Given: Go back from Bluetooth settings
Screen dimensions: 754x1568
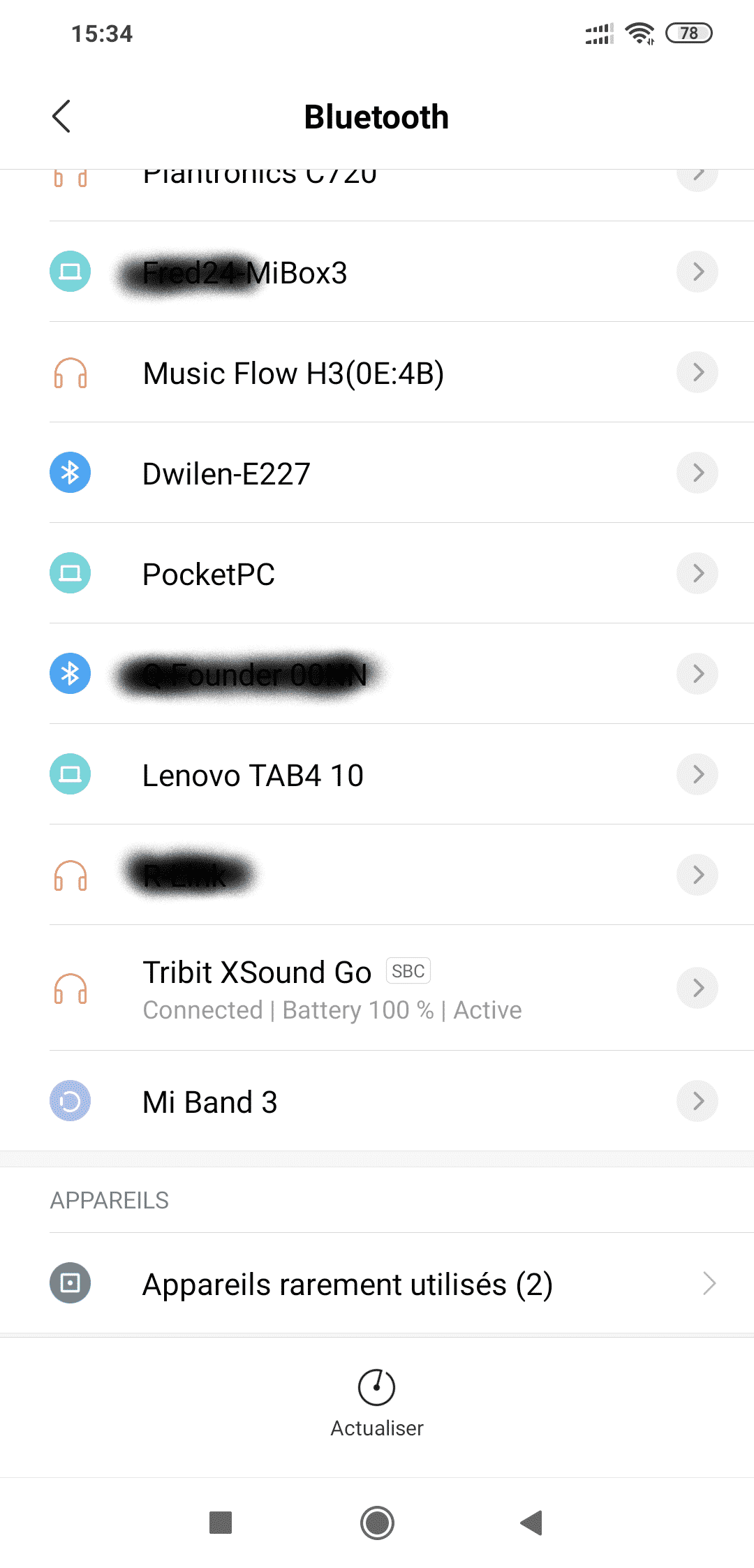Looking at the screenshot, I should point(61,116).
